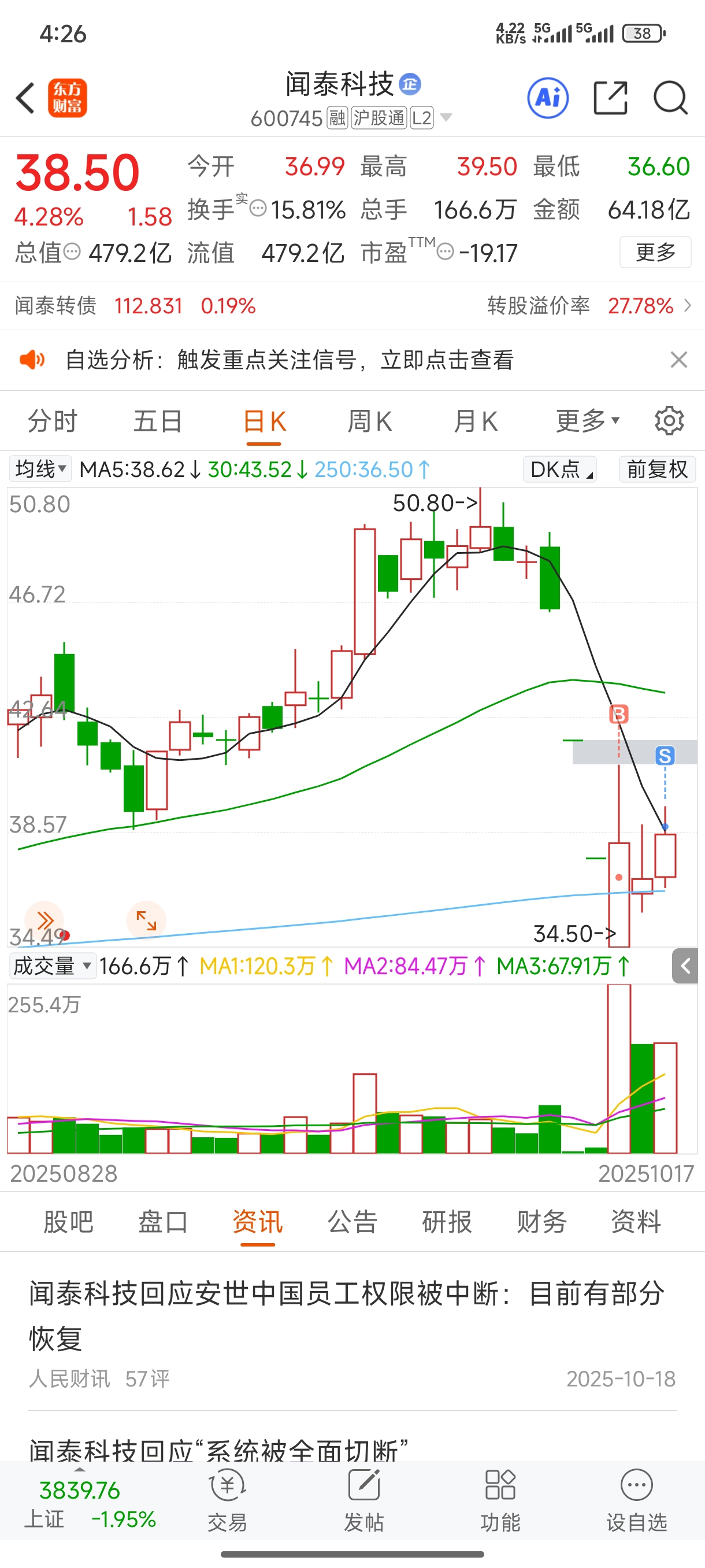
Task: Open 交易 in the bottom bar
Action: (x=228, y=1500)
